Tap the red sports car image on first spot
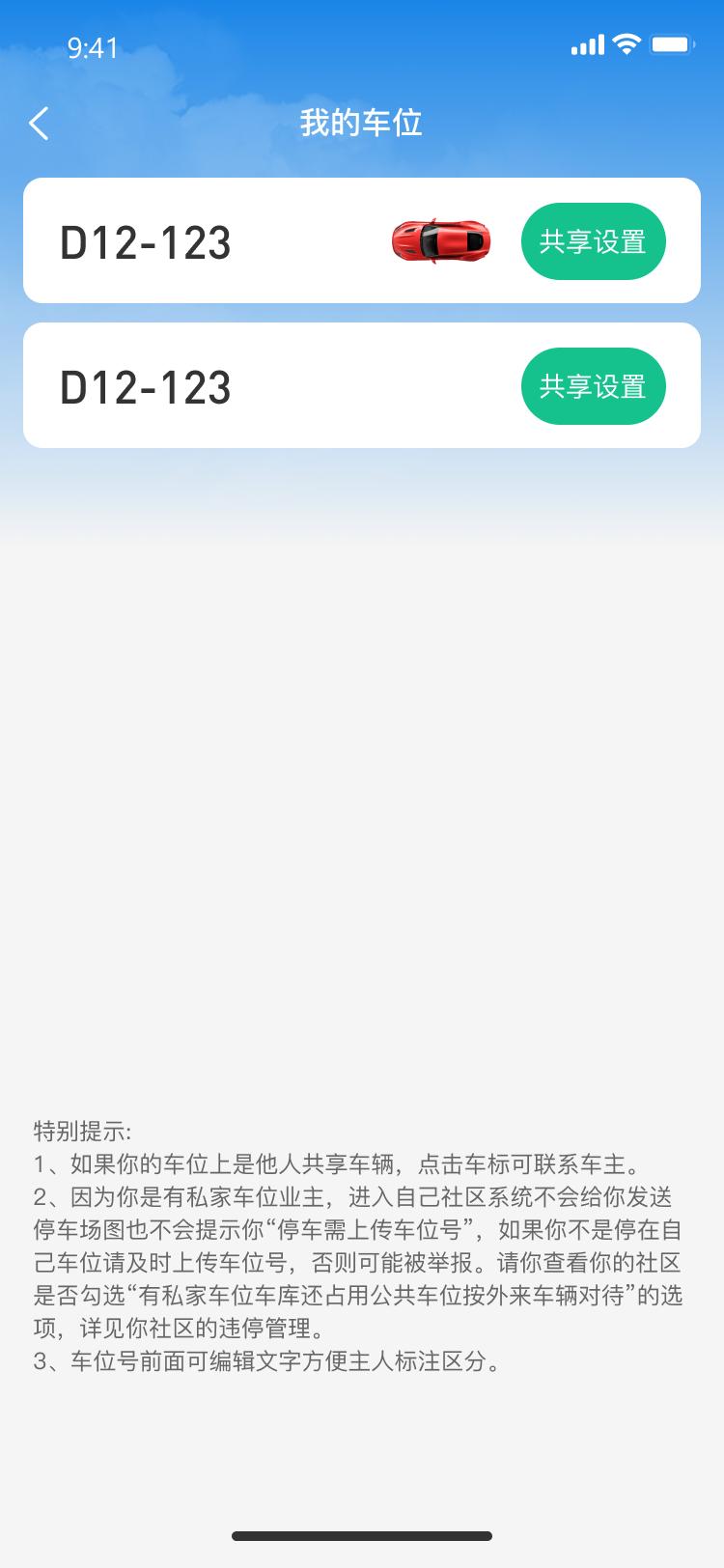The image size is (724, 1568). [439, 242]
